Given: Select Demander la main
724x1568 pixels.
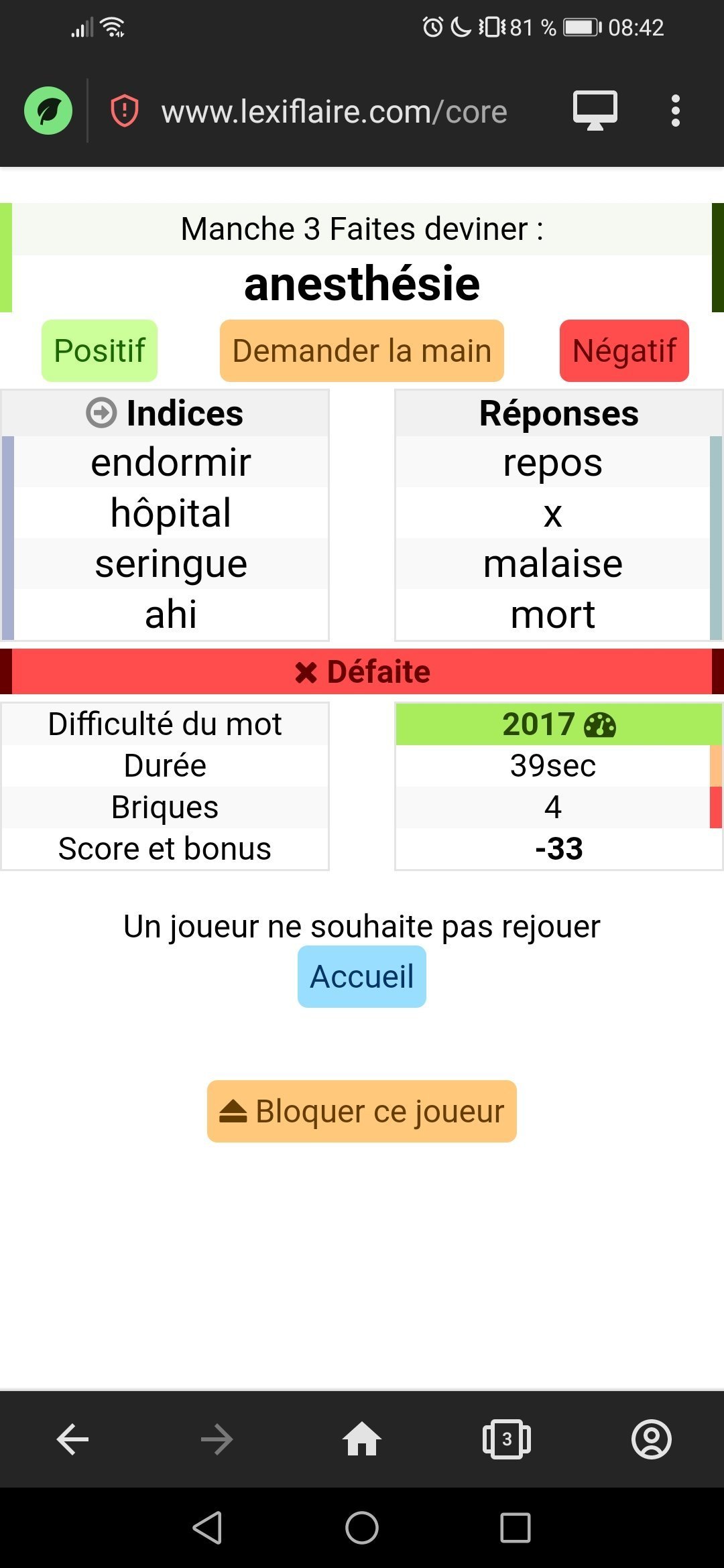Looking at the screenshot, I should [x=361, y=350].
